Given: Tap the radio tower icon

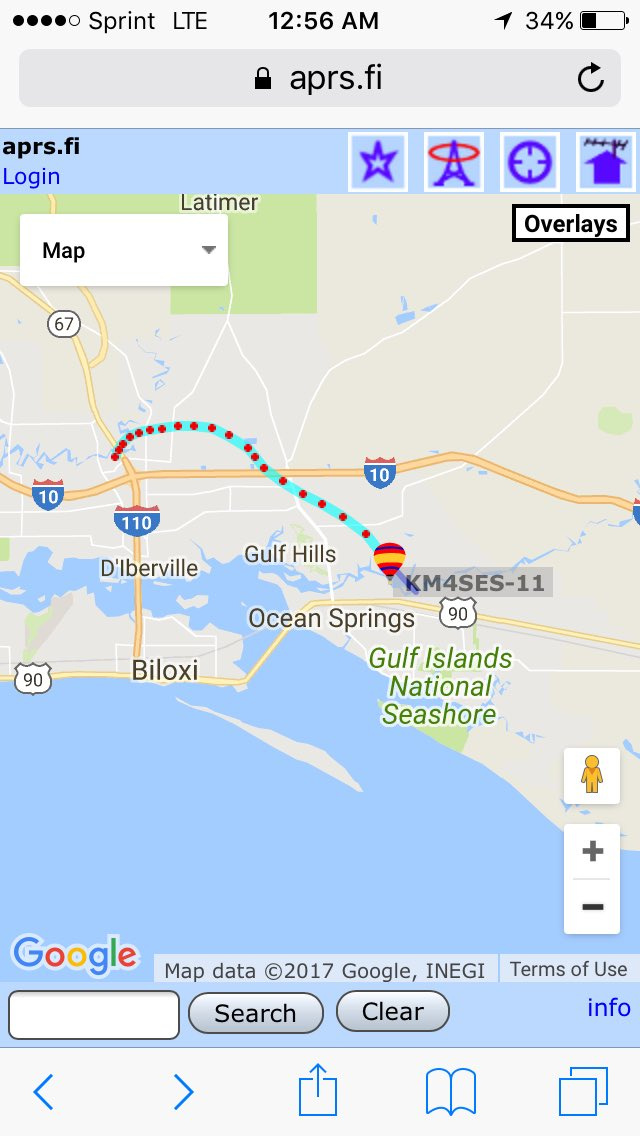Looking at the screenshot, I should click(454, 162).
